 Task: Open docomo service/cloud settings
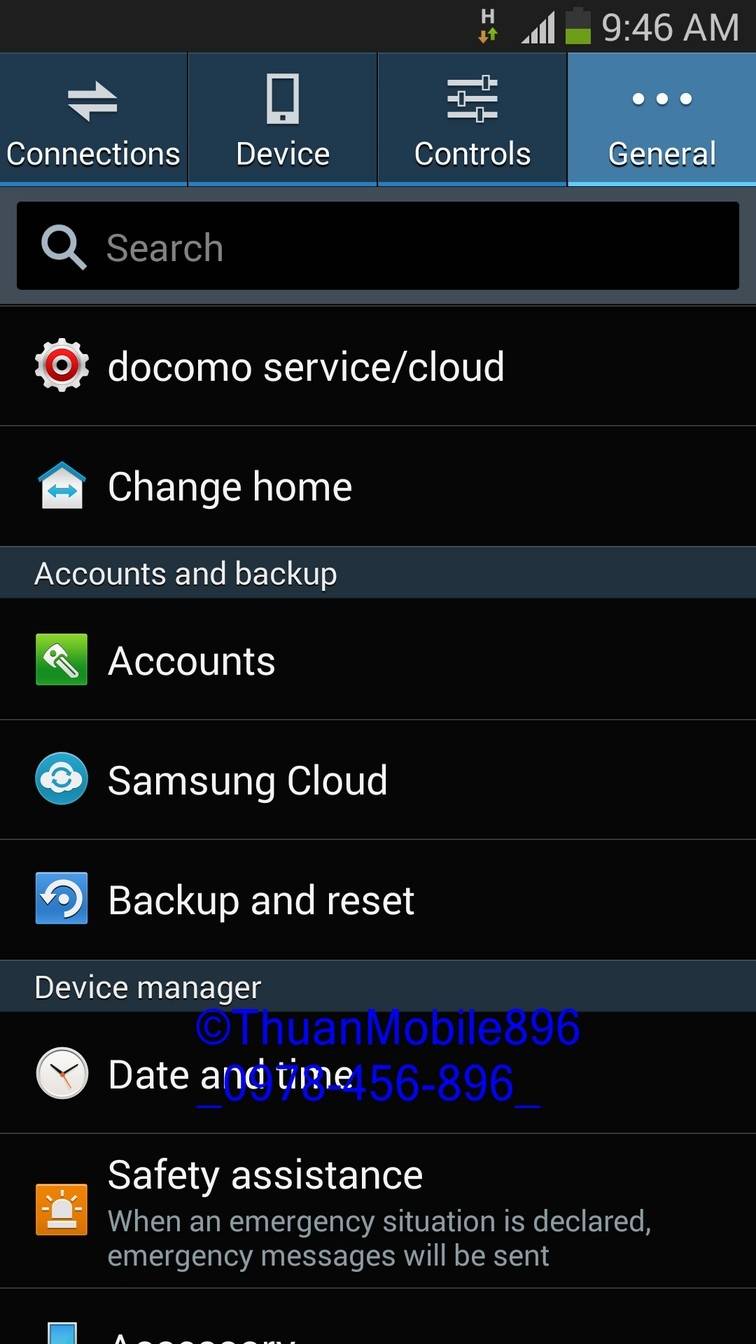(378, 367)
